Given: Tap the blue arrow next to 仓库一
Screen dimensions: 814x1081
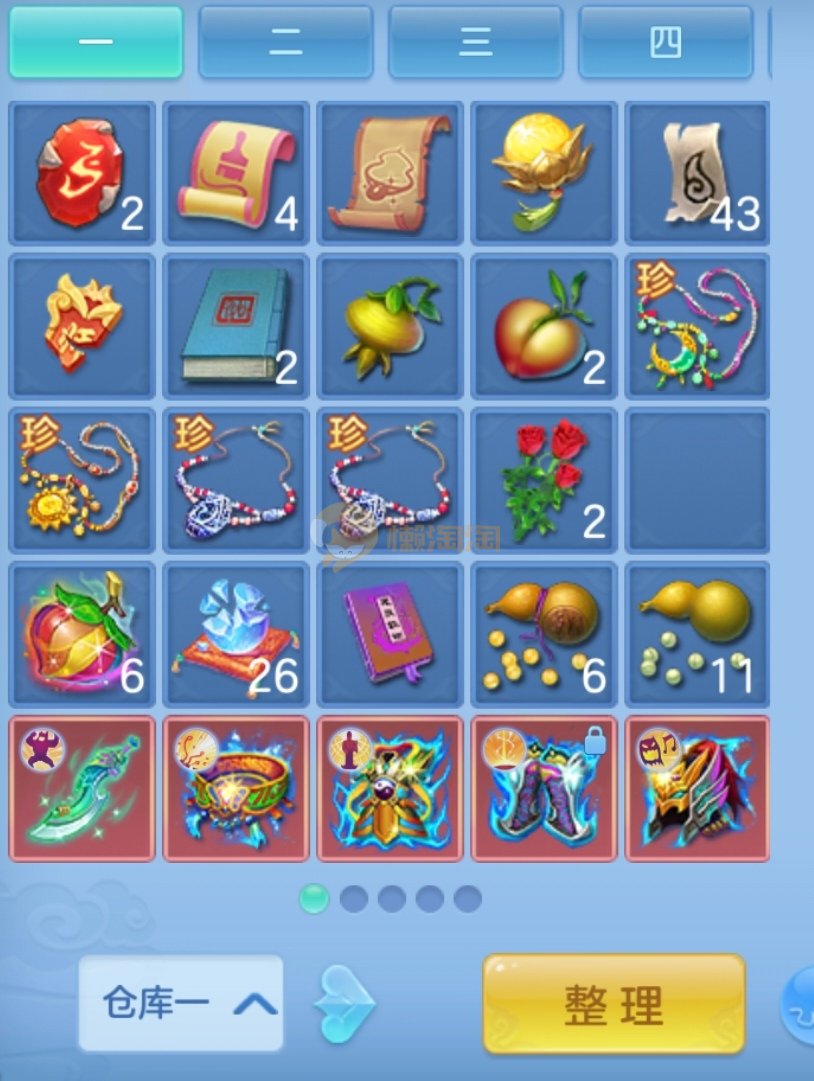Looking at the screenshot, I should (344, 1004).
